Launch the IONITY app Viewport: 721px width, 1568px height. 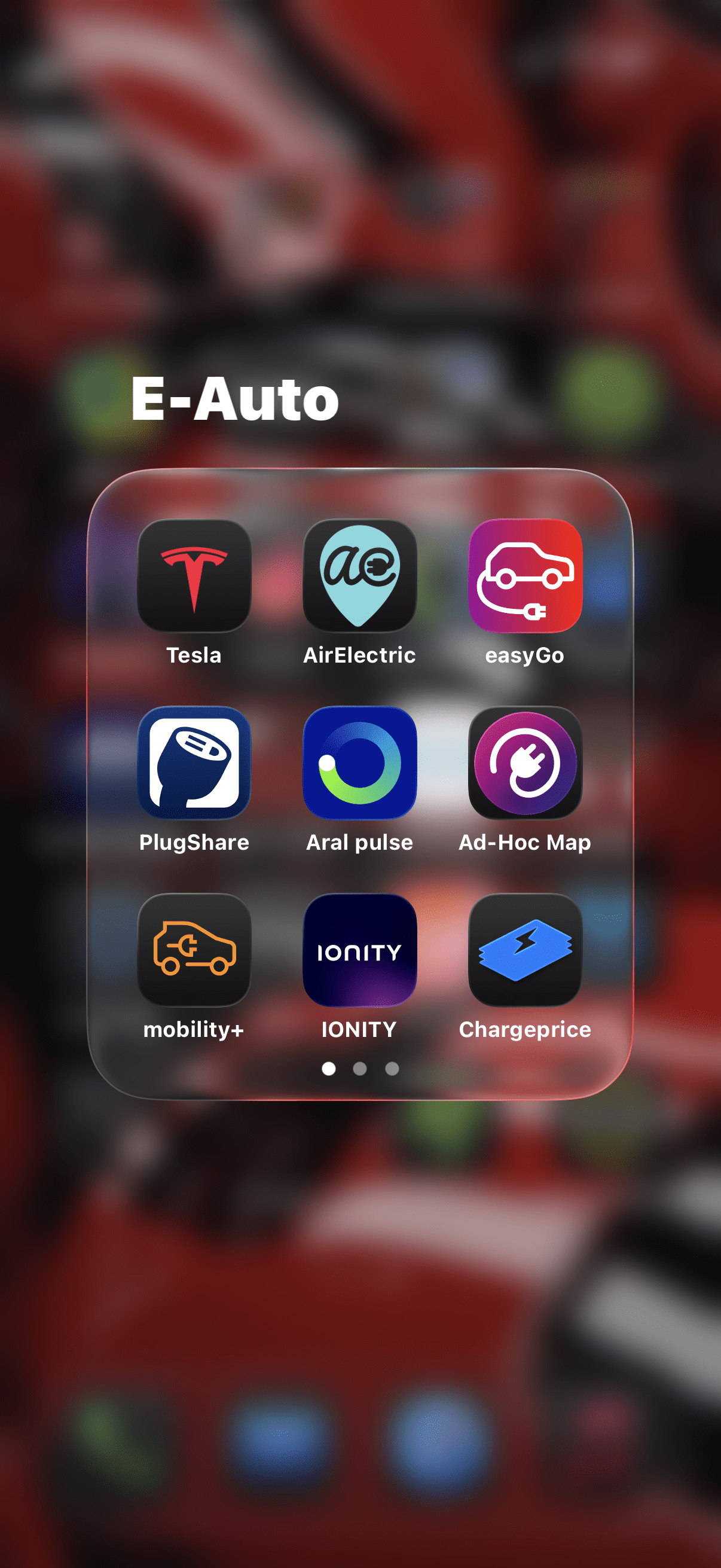pyautogui.click(x=359, y=950)
